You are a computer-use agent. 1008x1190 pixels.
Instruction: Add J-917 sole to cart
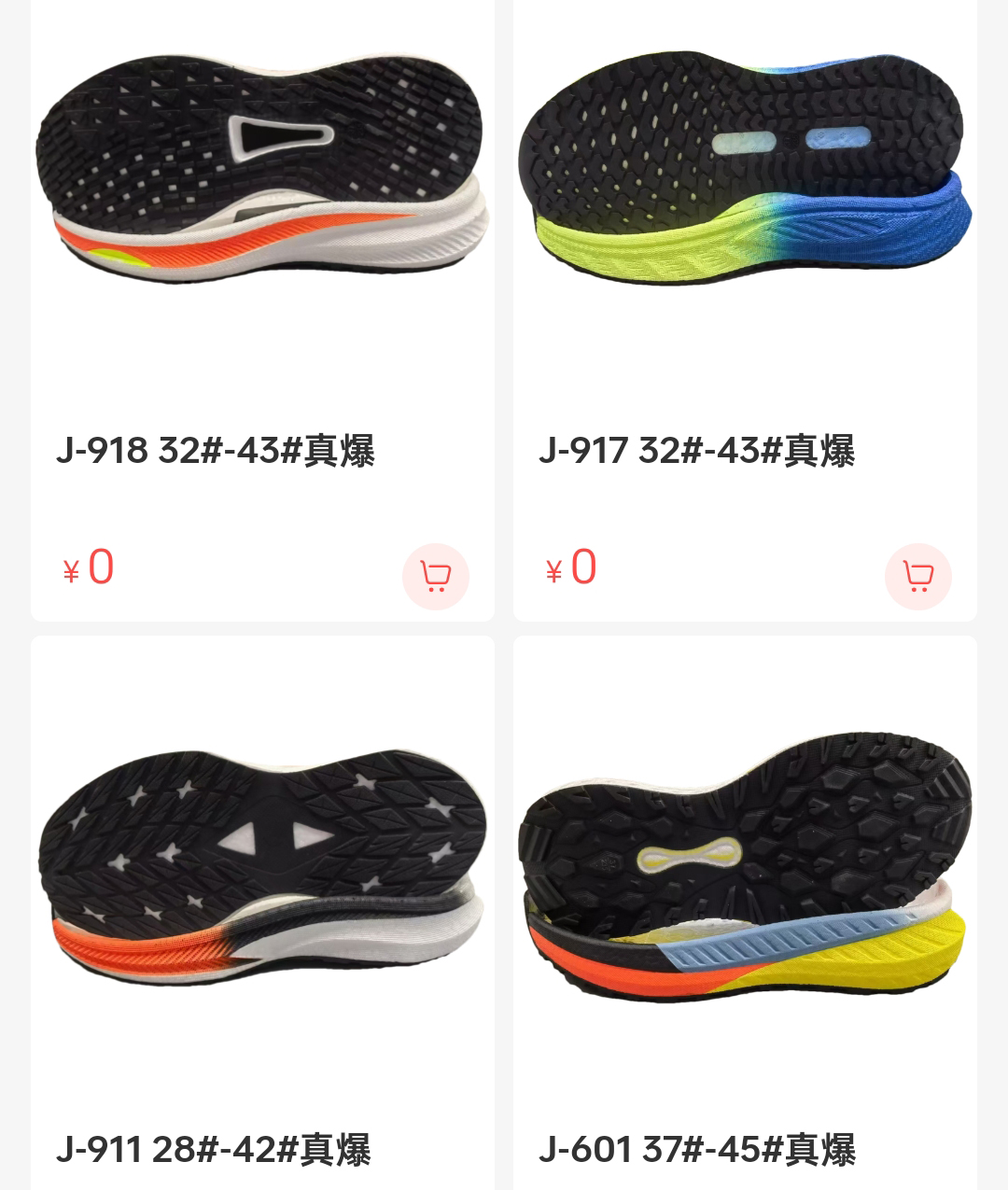coord(917,577)
